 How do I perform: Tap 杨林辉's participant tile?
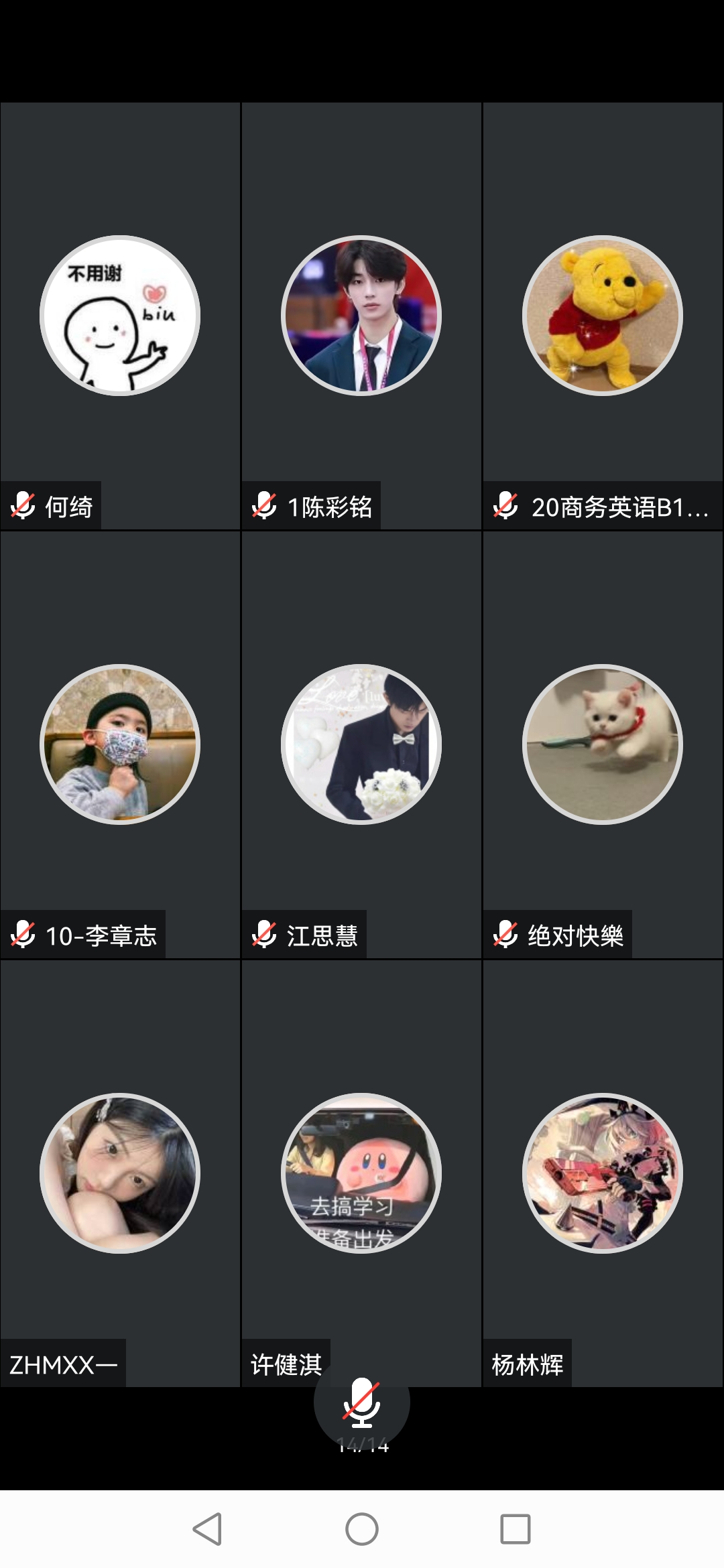603,1173
